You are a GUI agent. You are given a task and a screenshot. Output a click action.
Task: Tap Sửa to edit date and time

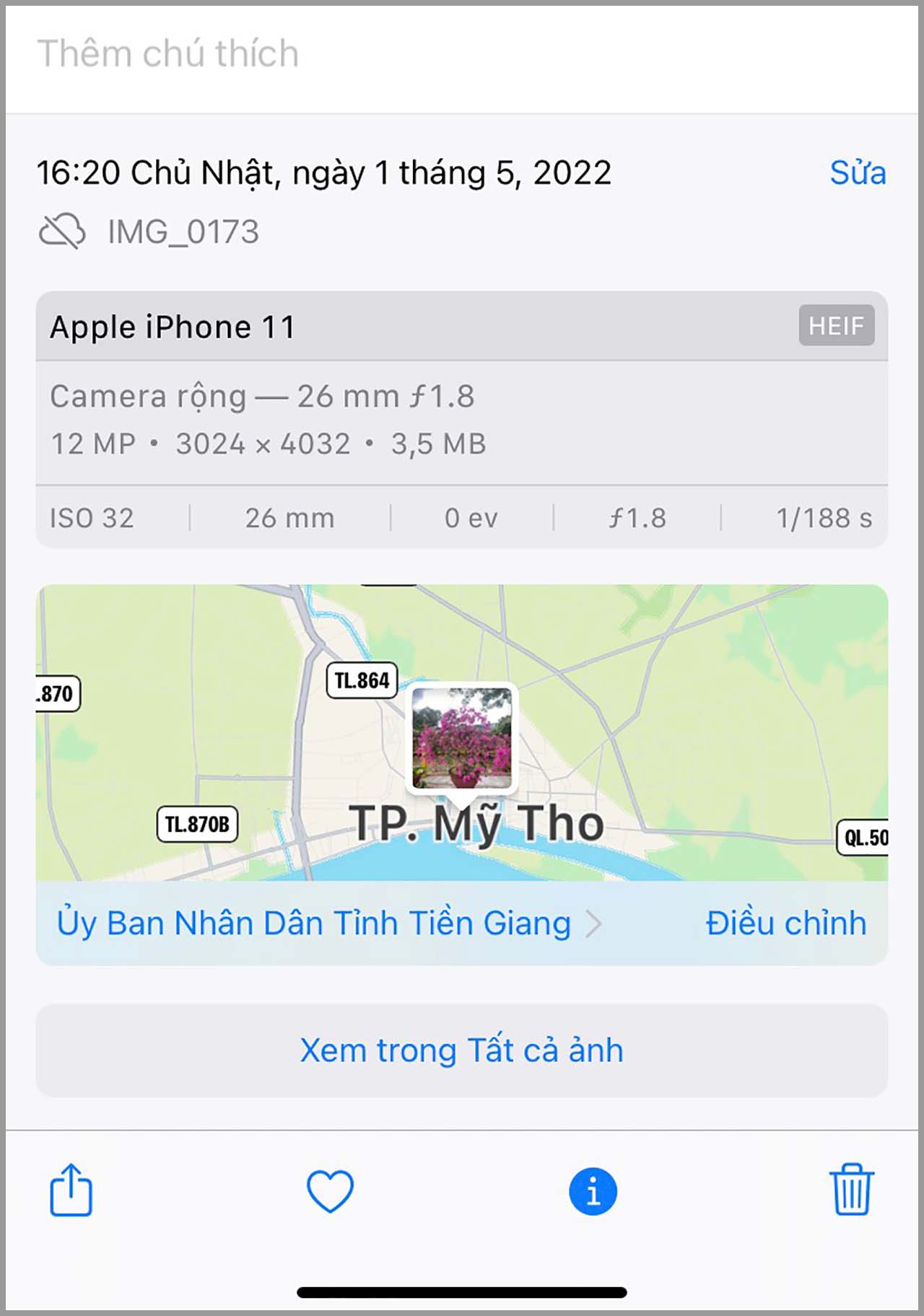(857, 173)
